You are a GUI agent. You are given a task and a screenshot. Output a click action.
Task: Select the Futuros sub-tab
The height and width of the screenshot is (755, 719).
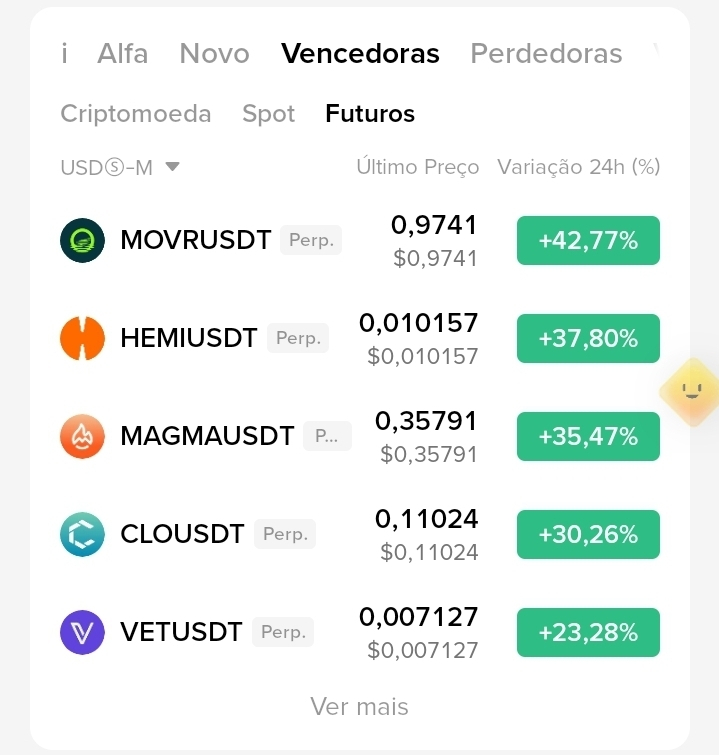coord(370,114)
